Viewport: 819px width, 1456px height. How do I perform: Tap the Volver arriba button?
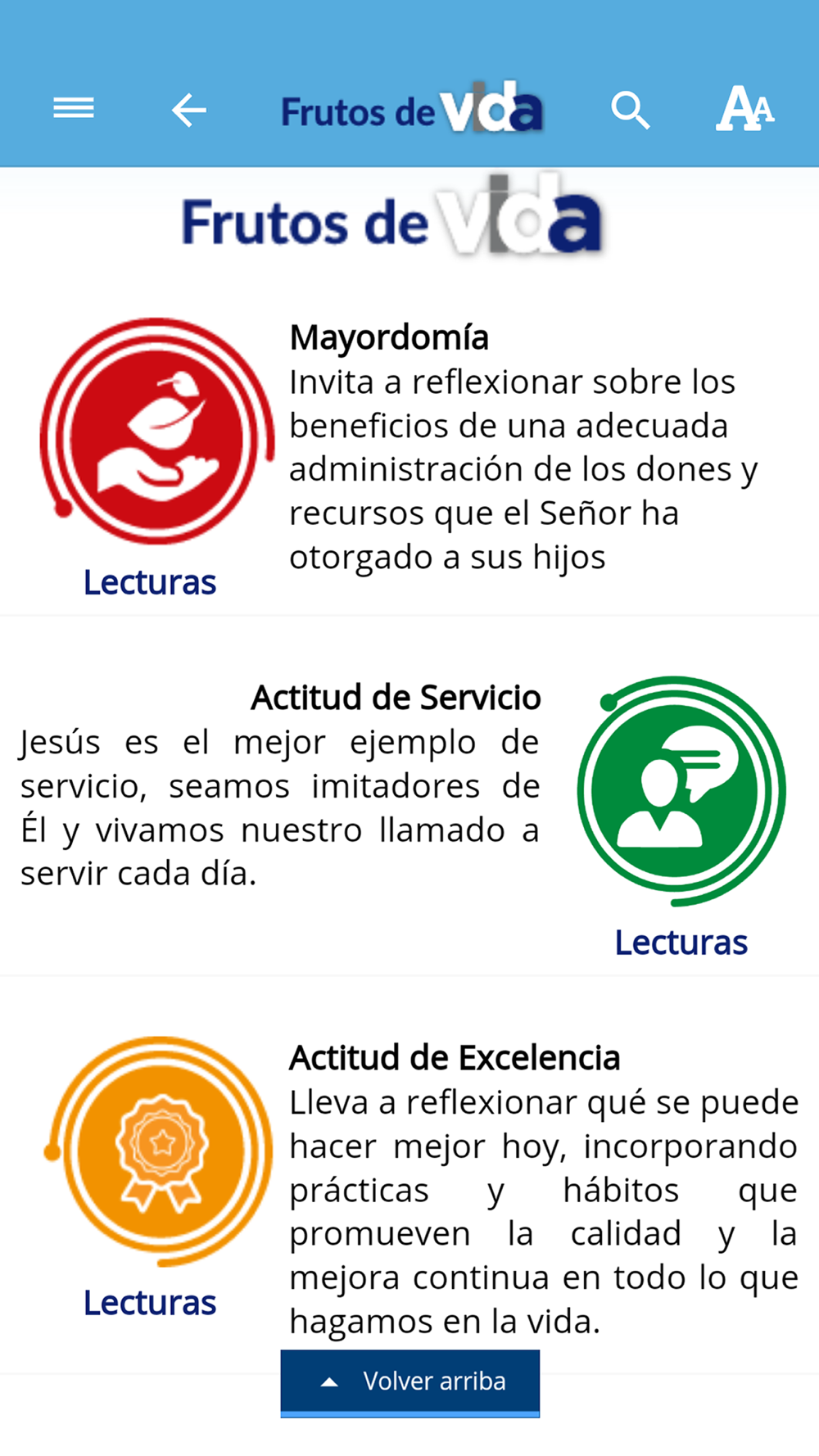410,1381
